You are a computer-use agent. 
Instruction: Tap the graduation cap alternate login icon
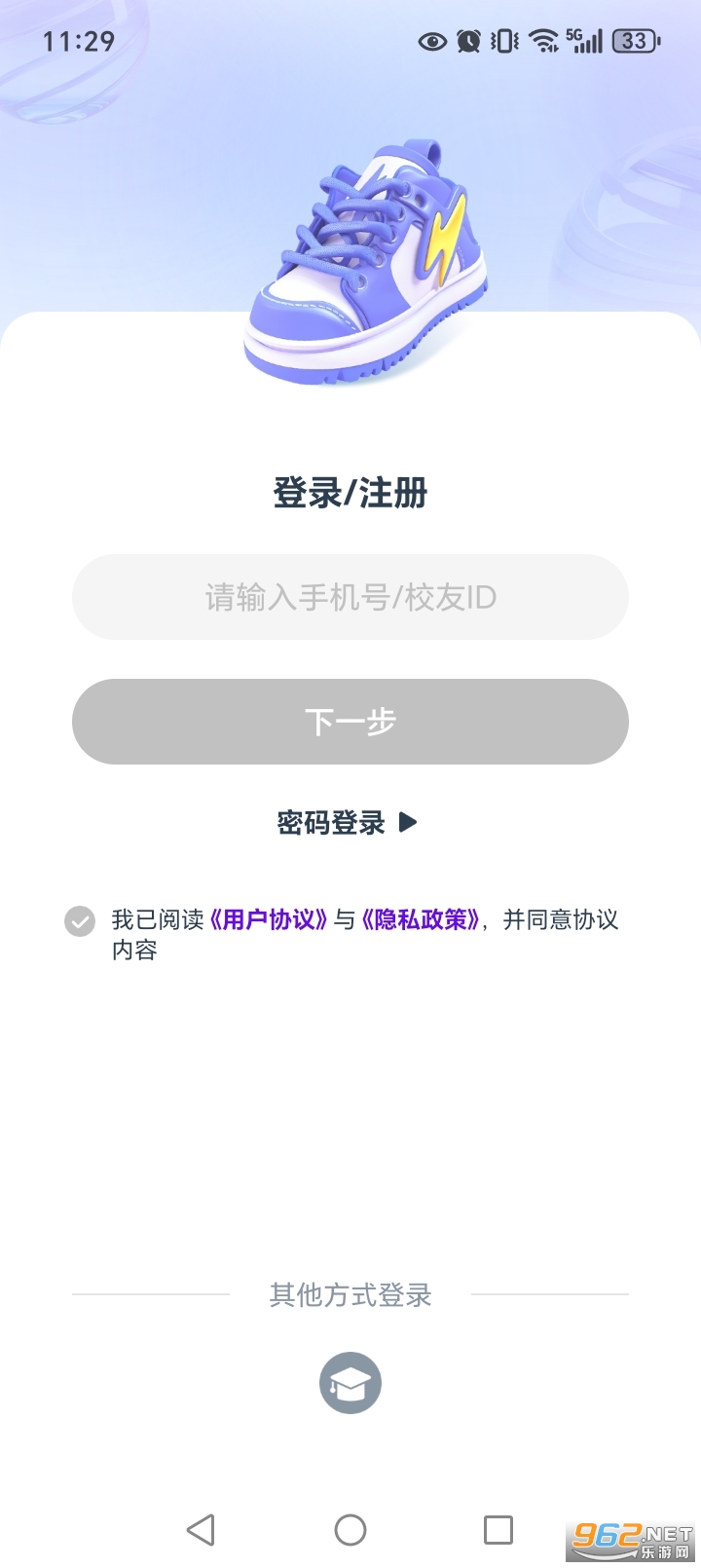[x=350, y=1383]
